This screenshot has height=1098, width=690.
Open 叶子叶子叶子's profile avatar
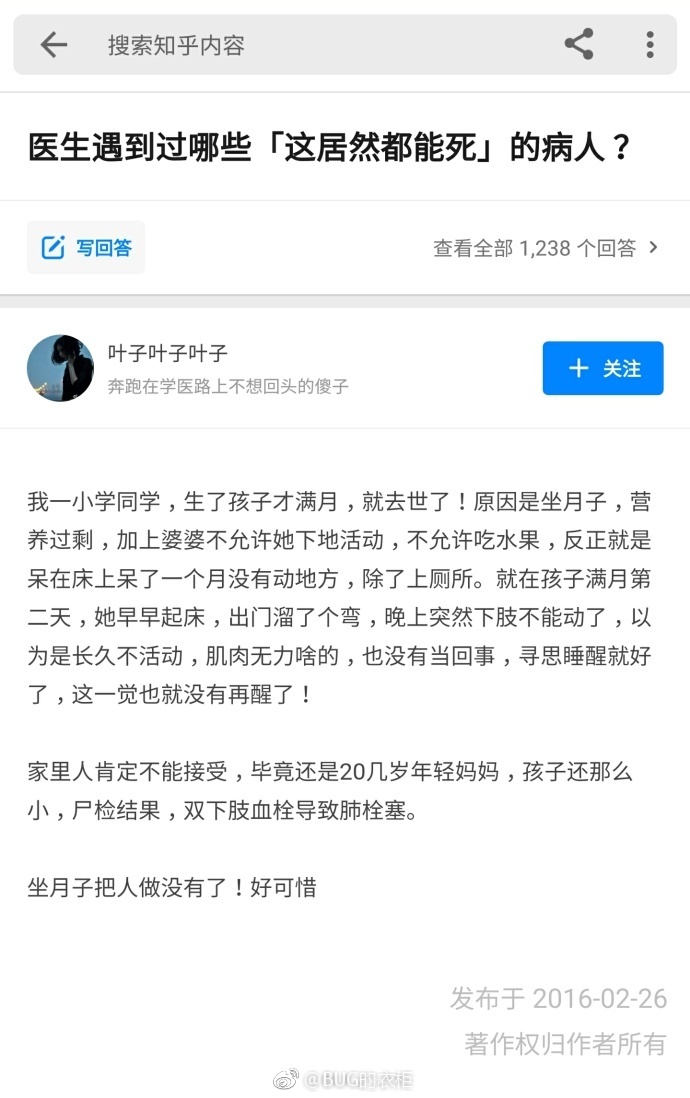tap(61, 369)
